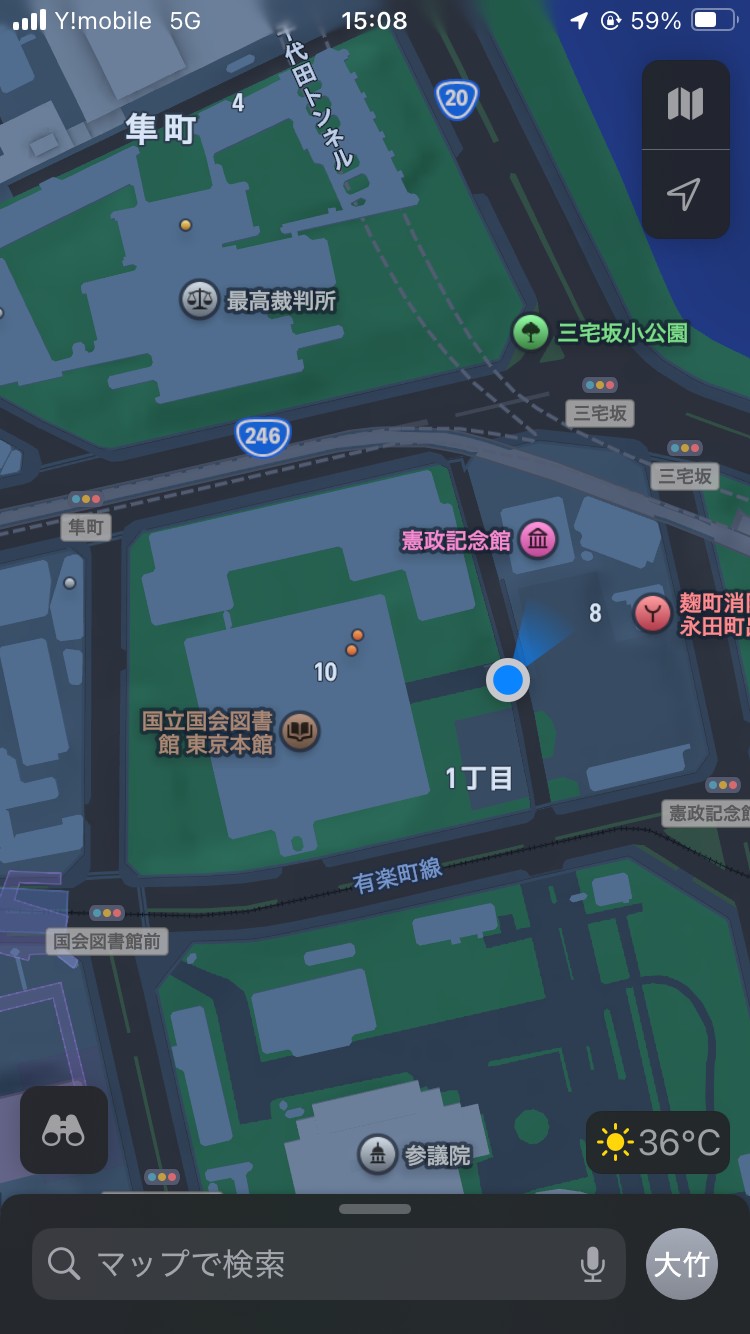Start voice search with the microphone
750x1334 pixels.
[x=592, y=1264]
